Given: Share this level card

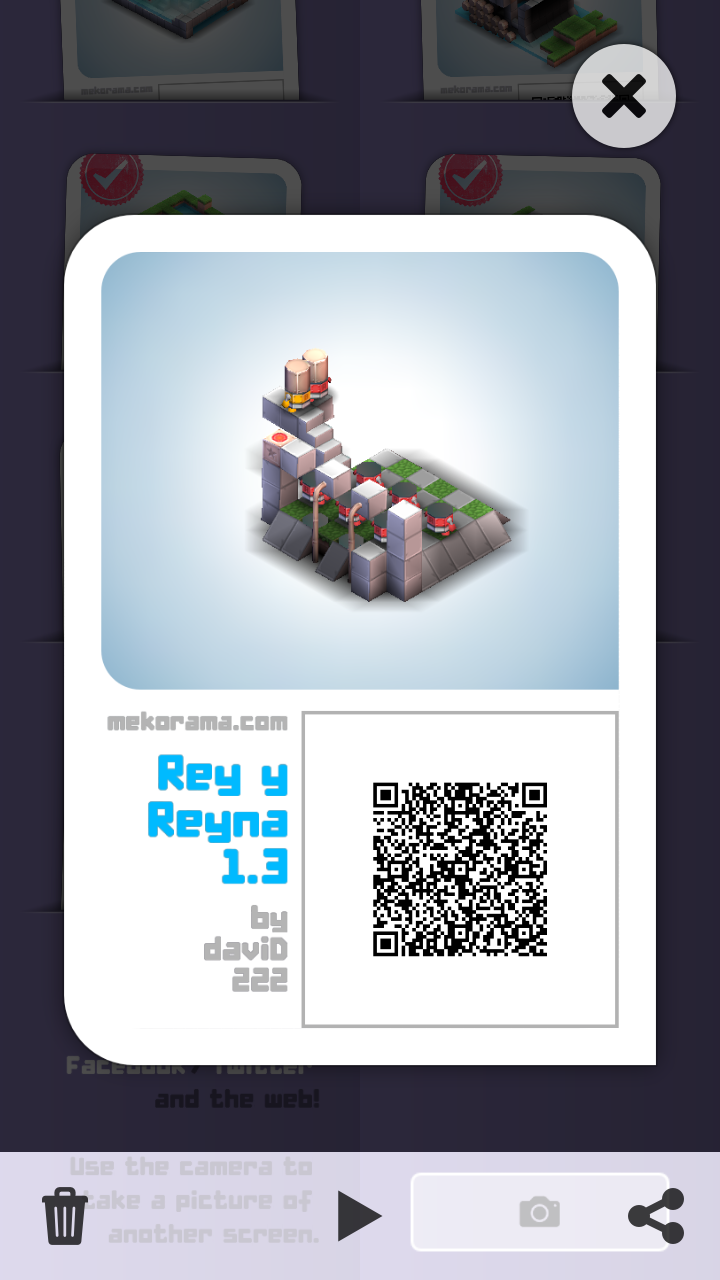Looking at the screenshot, I should (x=656, y=1215).
